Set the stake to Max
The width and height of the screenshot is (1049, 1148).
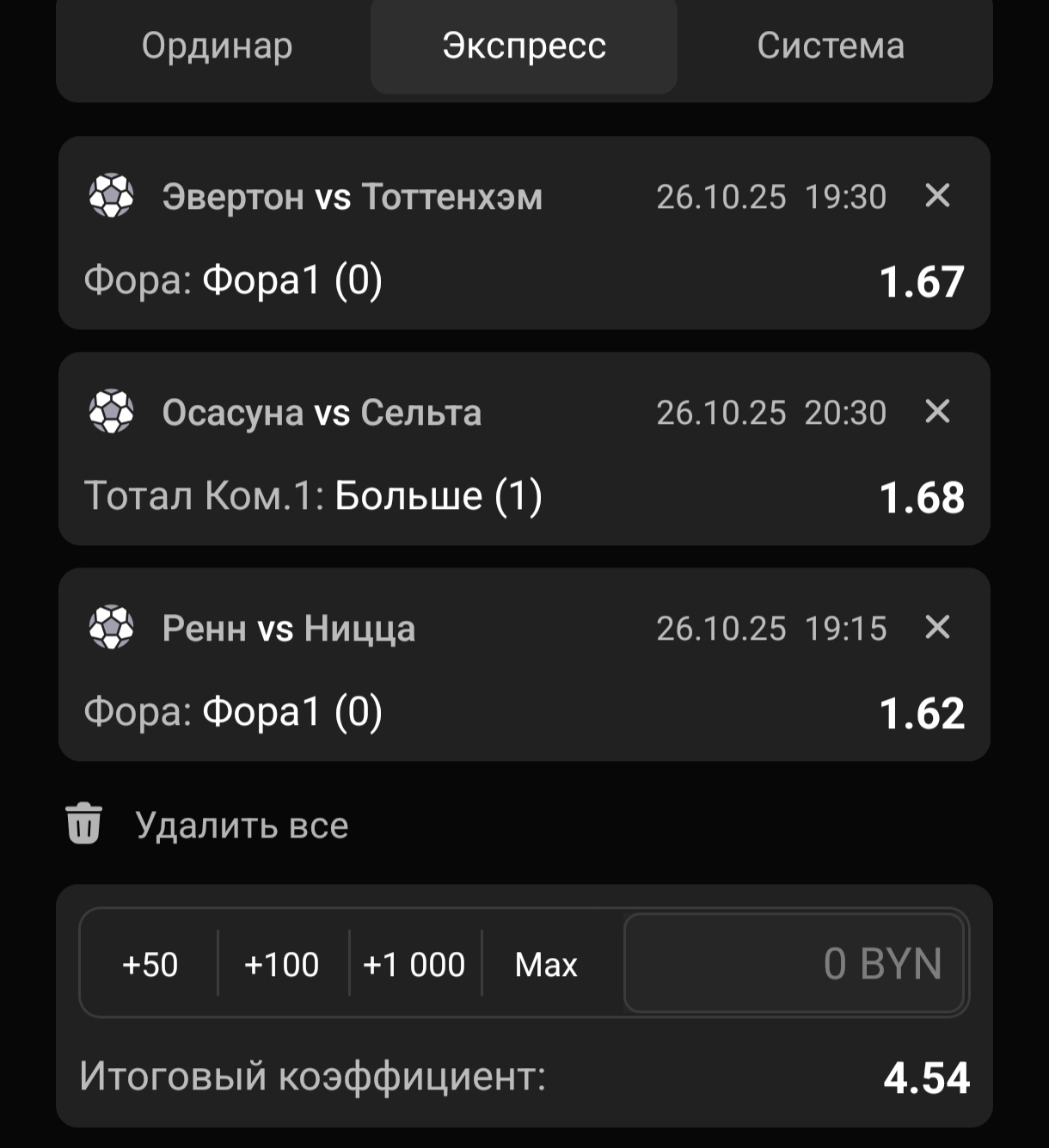(x=546, y=964)
